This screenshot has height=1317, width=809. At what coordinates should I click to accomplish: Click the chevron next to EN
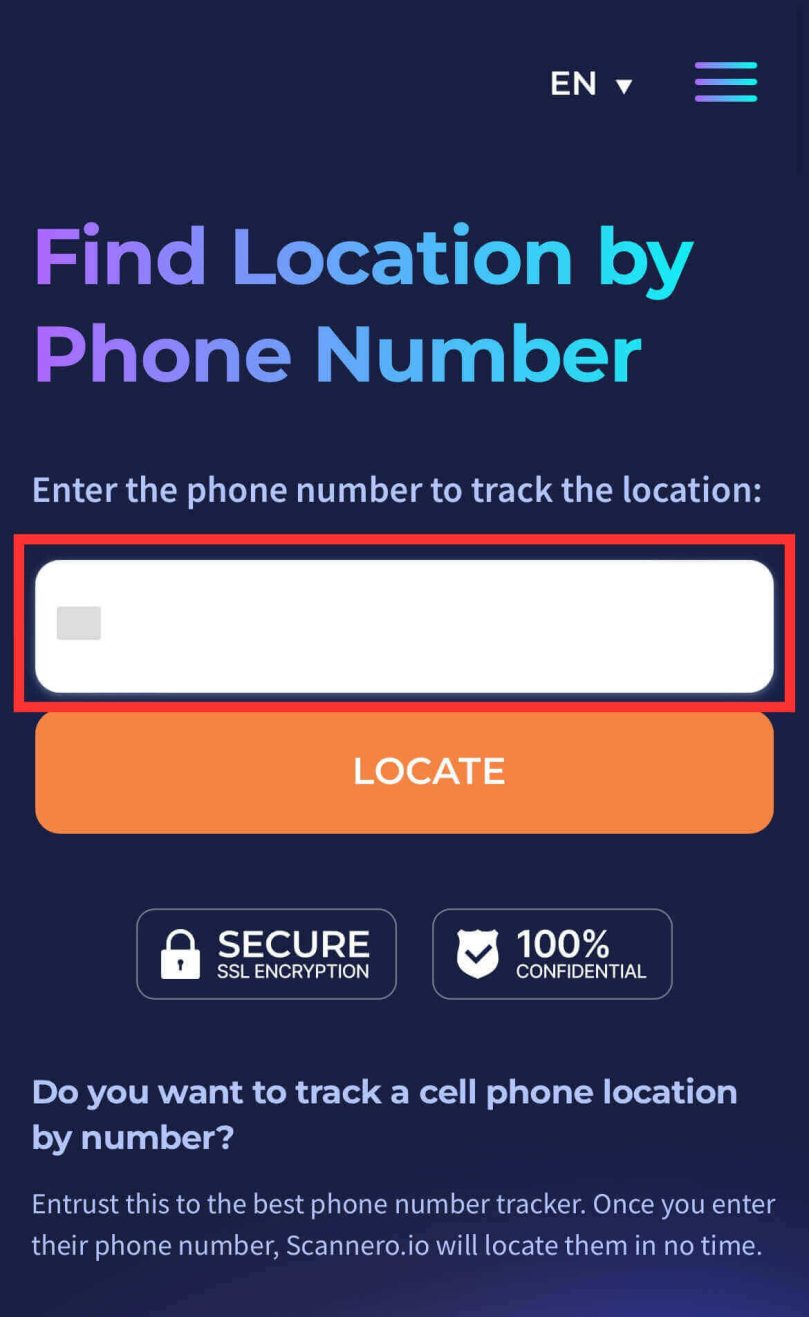pyautogui.click(x=624, y=87)
